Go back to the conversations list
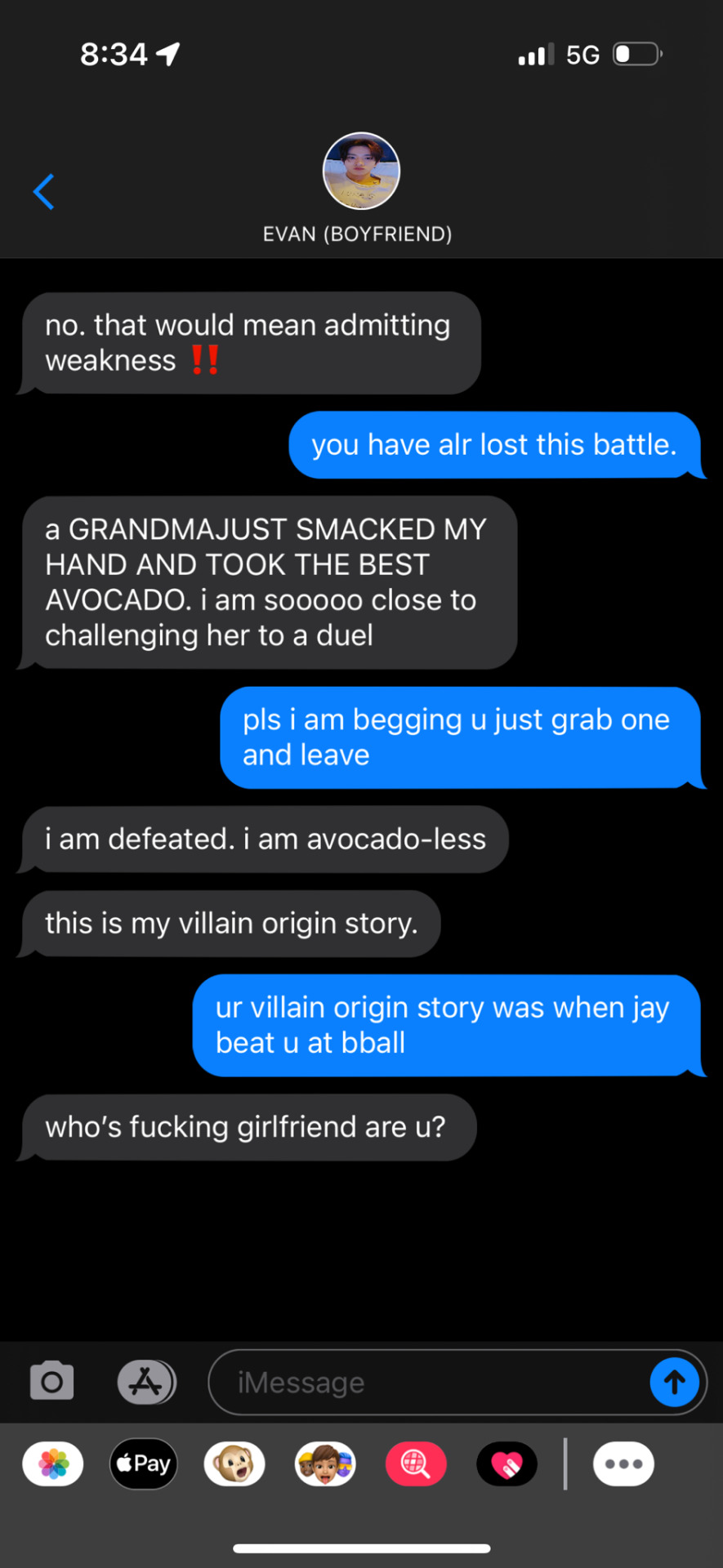The height and width of the screenshot is (1568, 723). (44, 192)
